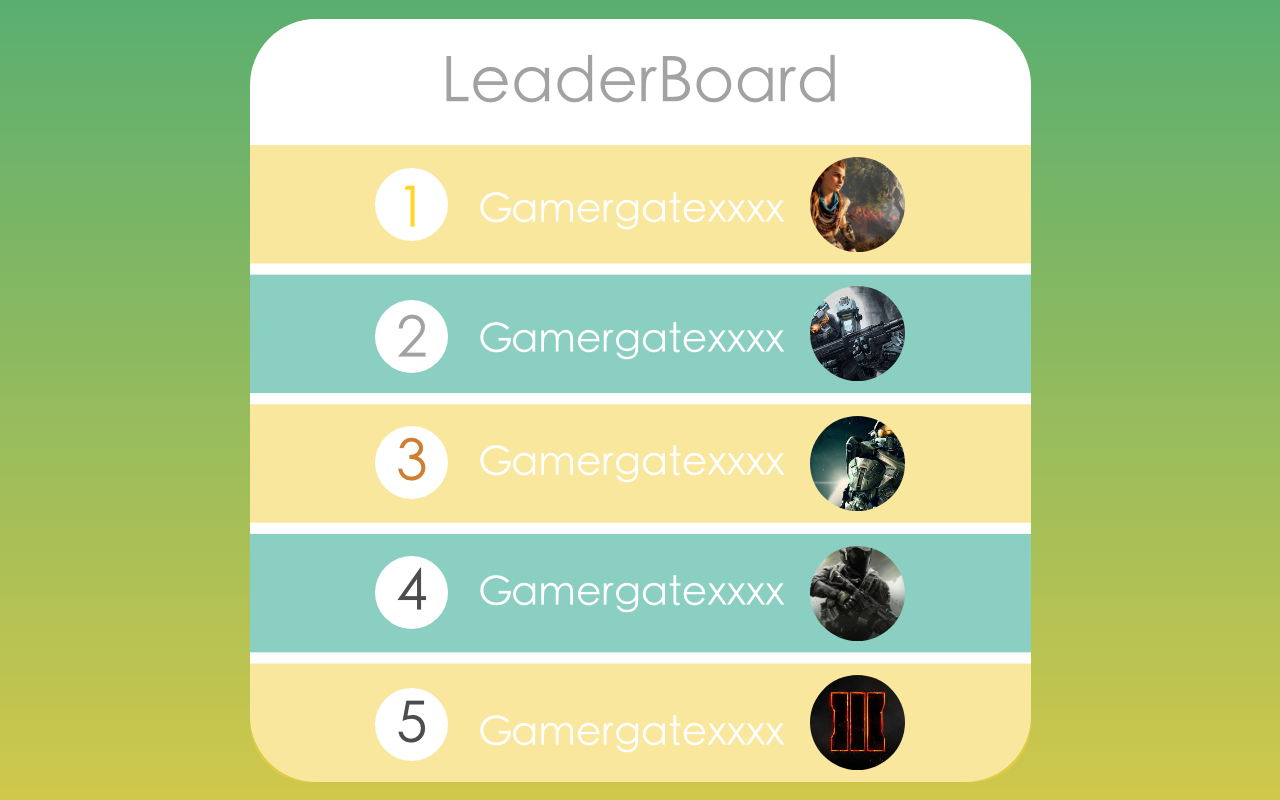
Task: Tap the fifth place leaderboard row
Action: [x=640, y=722]
